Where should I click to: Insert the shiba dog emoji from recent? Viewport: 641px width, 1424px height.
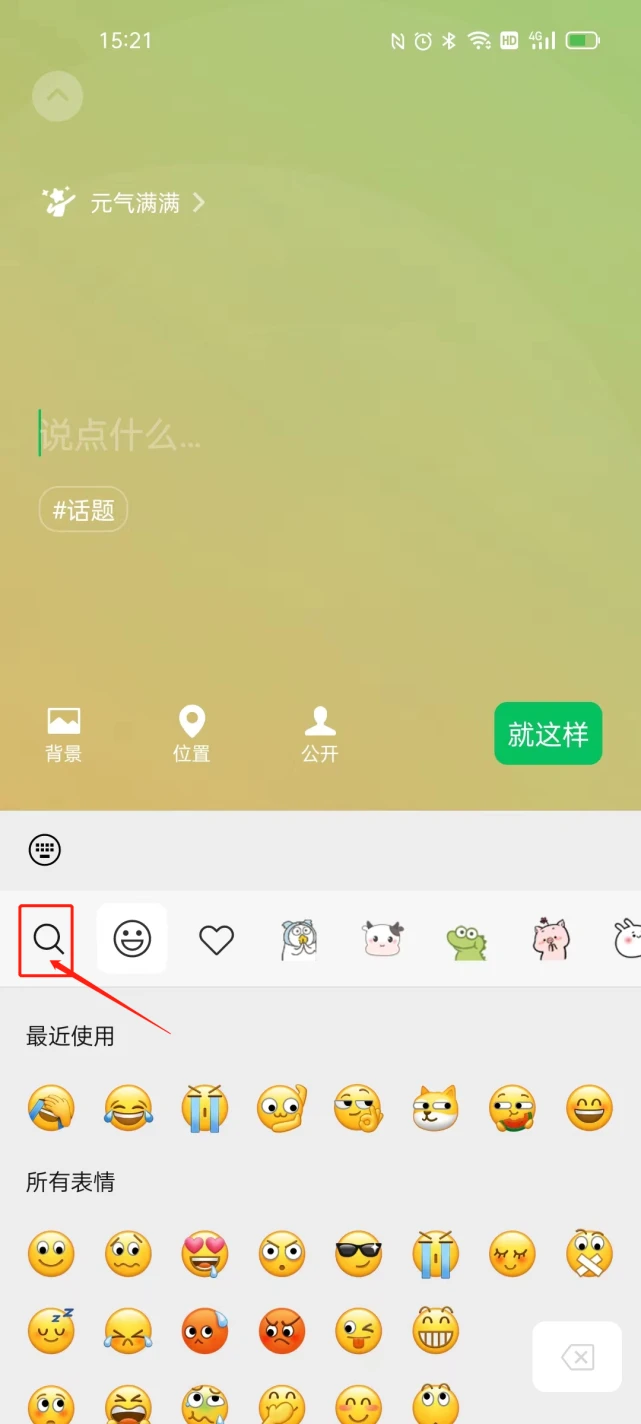(x=435, y=1108)
